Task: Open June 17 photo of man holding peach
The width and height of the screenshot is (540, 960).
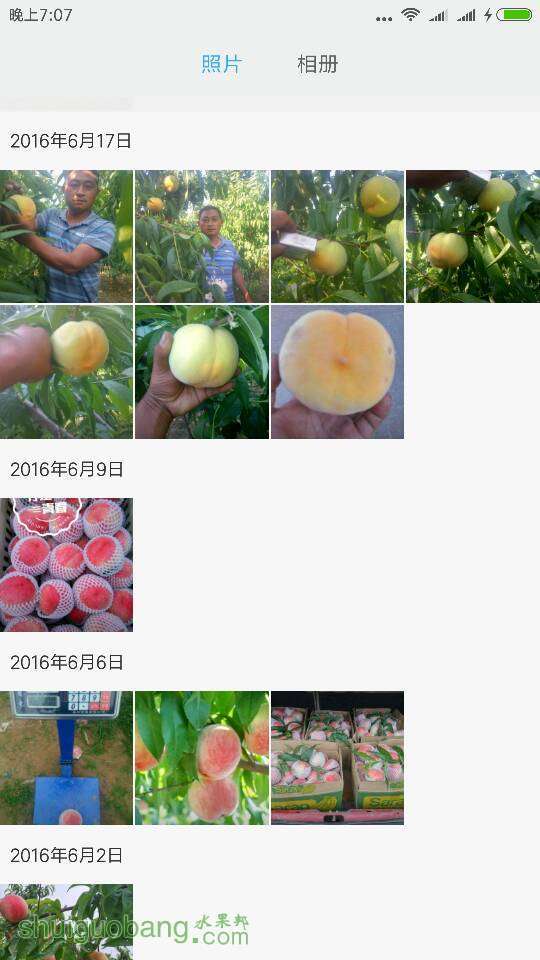Action: 66,236
